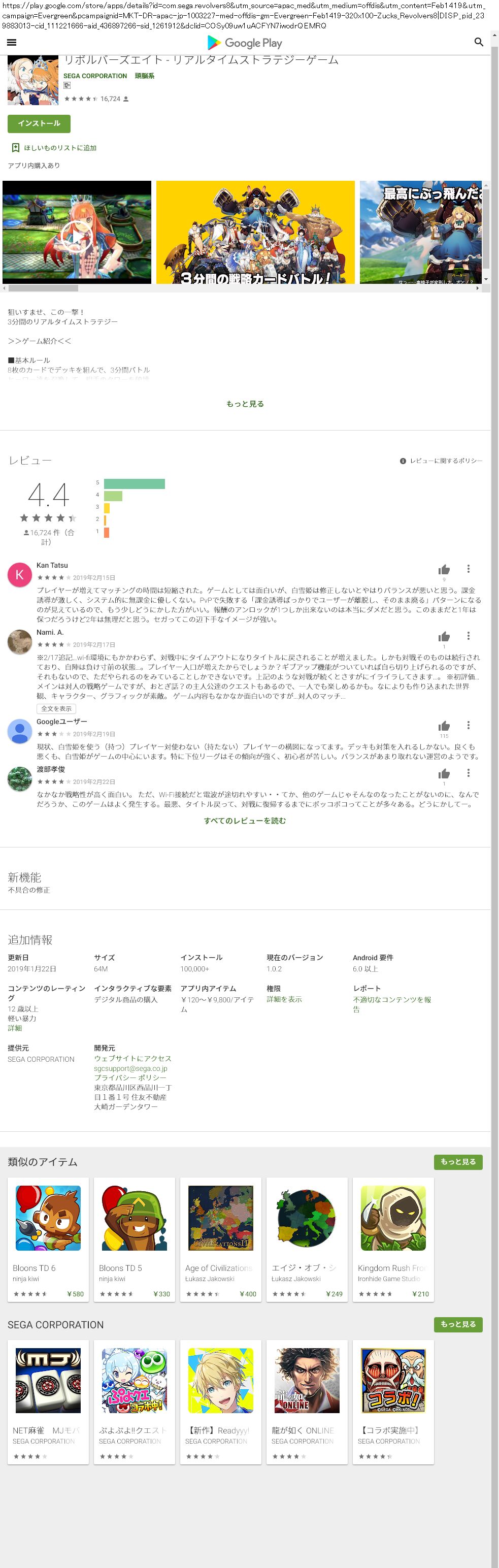Read all reviews (すべてのレビューを読む)
Viewport: 499px width, 1568px height.
245,821
